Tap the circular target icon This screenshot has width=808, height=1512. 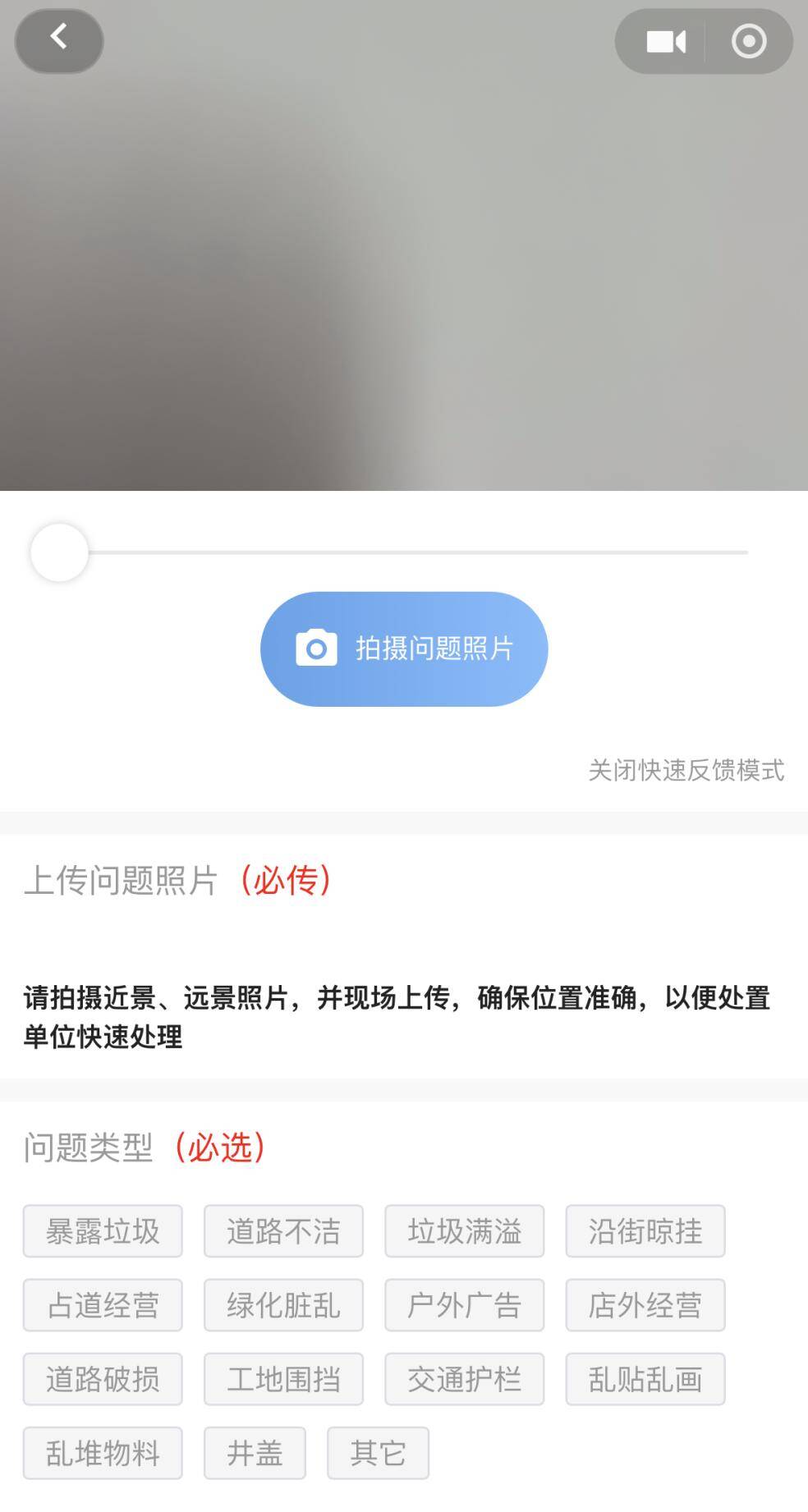click(748, 41)
